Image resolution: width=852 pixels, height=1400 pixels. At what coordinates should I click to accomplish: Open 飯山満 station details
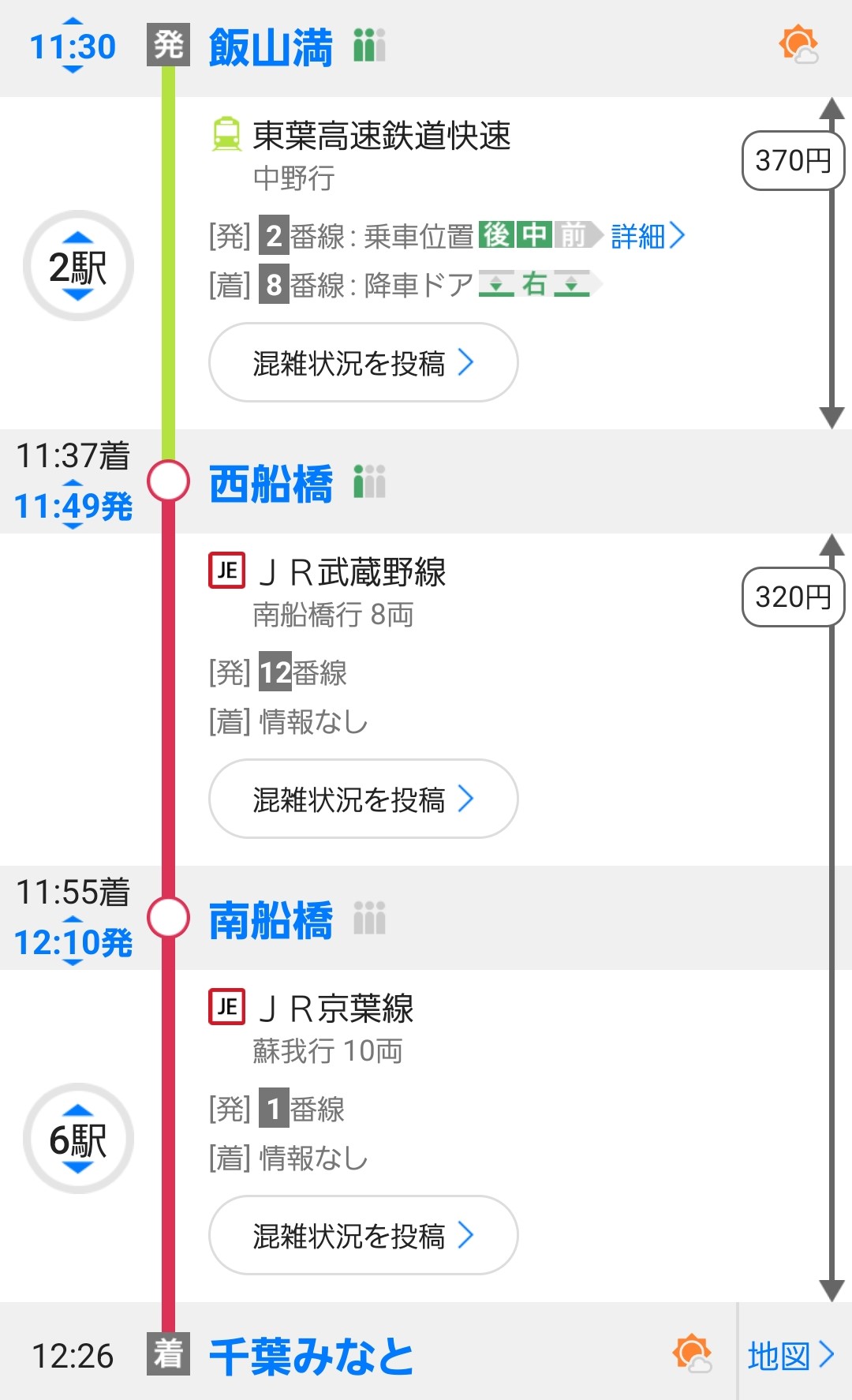[271, 47]
